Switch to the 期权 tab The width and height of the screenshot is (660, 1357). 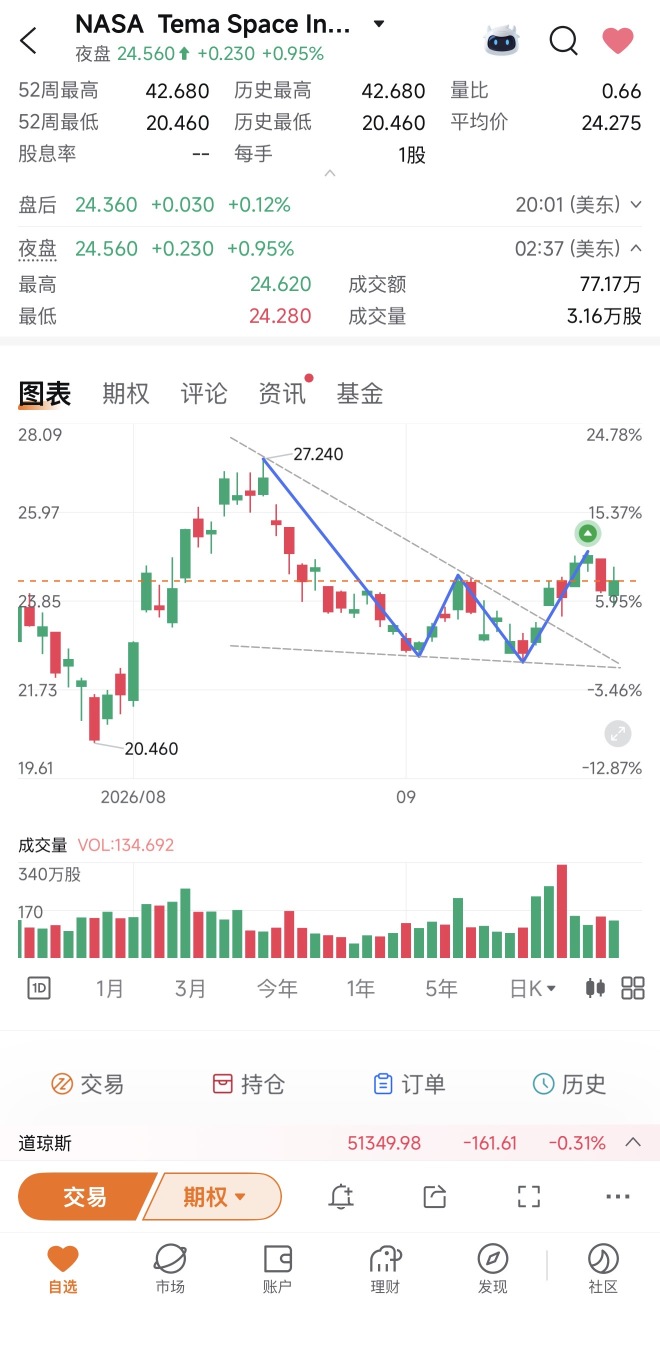pos(126,394)
